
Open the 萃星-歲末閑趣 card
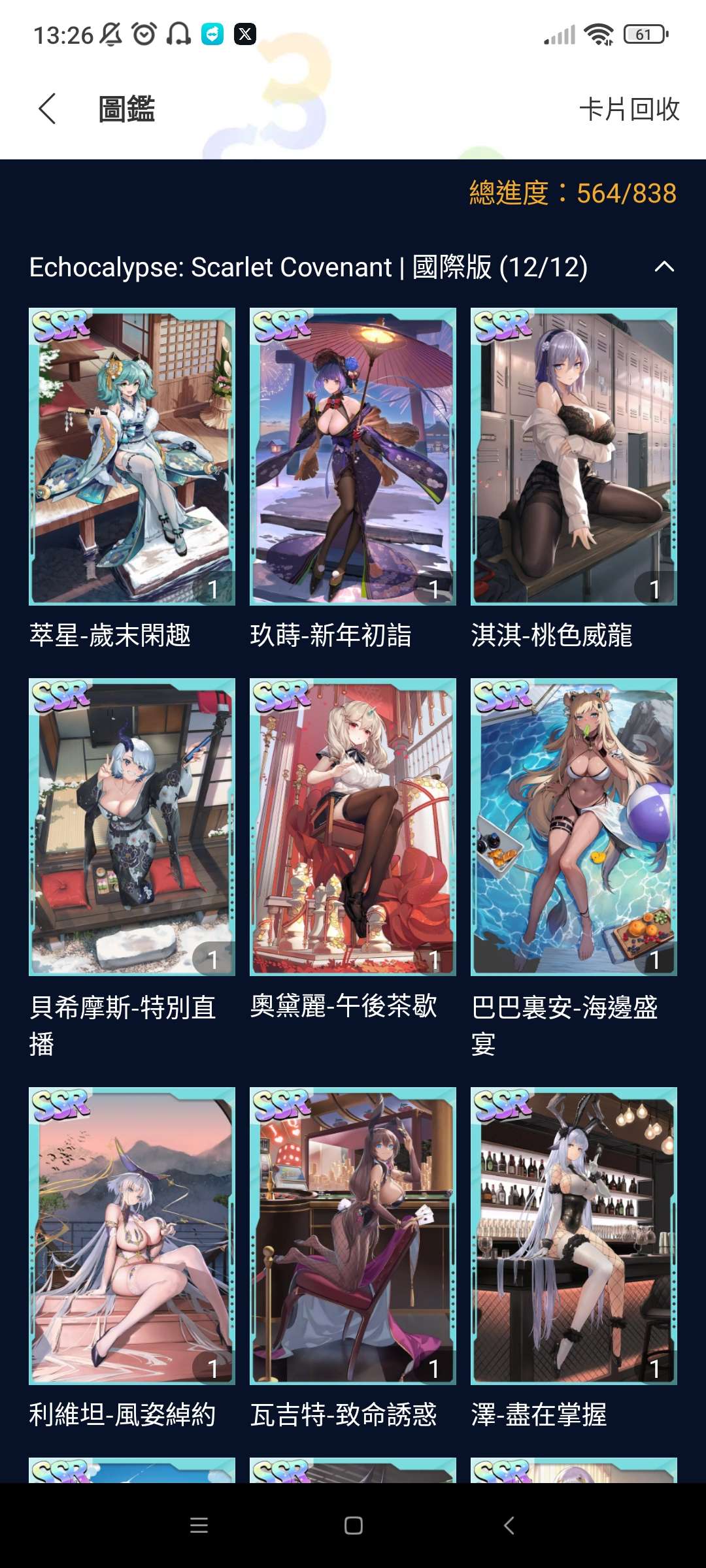(132, 456)
